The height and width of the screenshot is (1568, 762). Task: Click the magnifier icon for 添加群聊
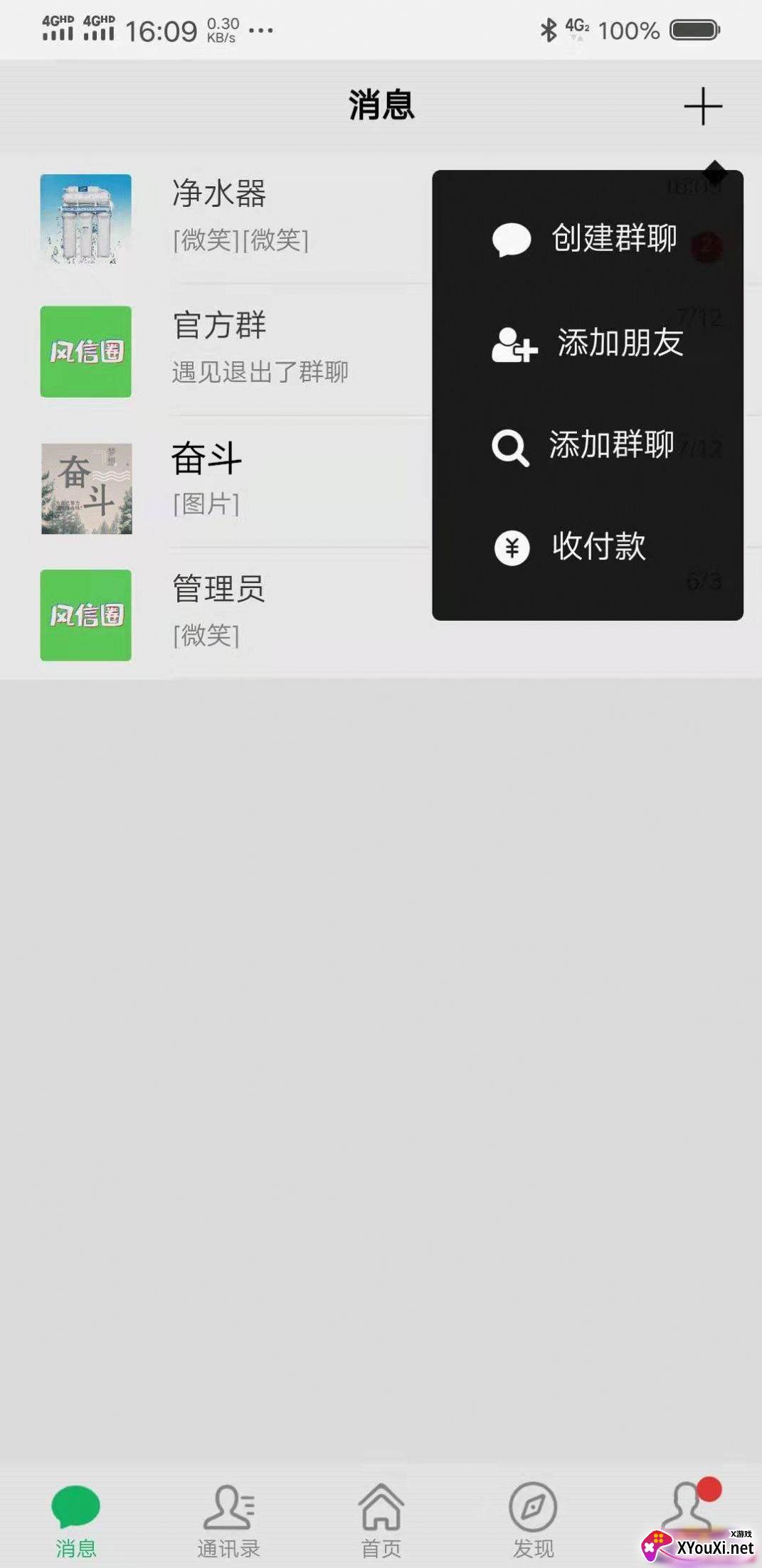510,446
